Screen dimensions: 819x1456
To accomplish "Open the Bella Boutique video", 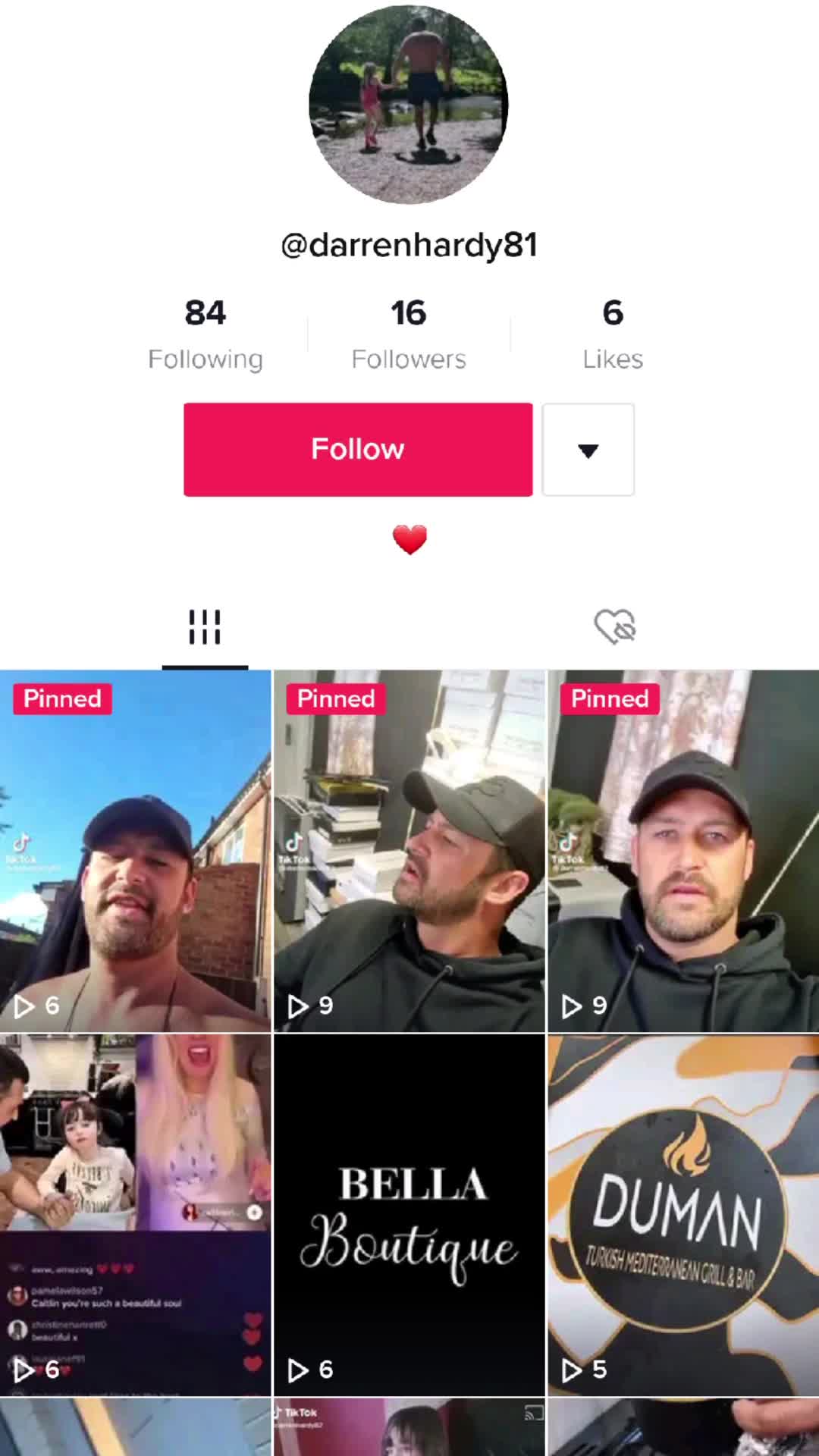I will coord(409,1215).
